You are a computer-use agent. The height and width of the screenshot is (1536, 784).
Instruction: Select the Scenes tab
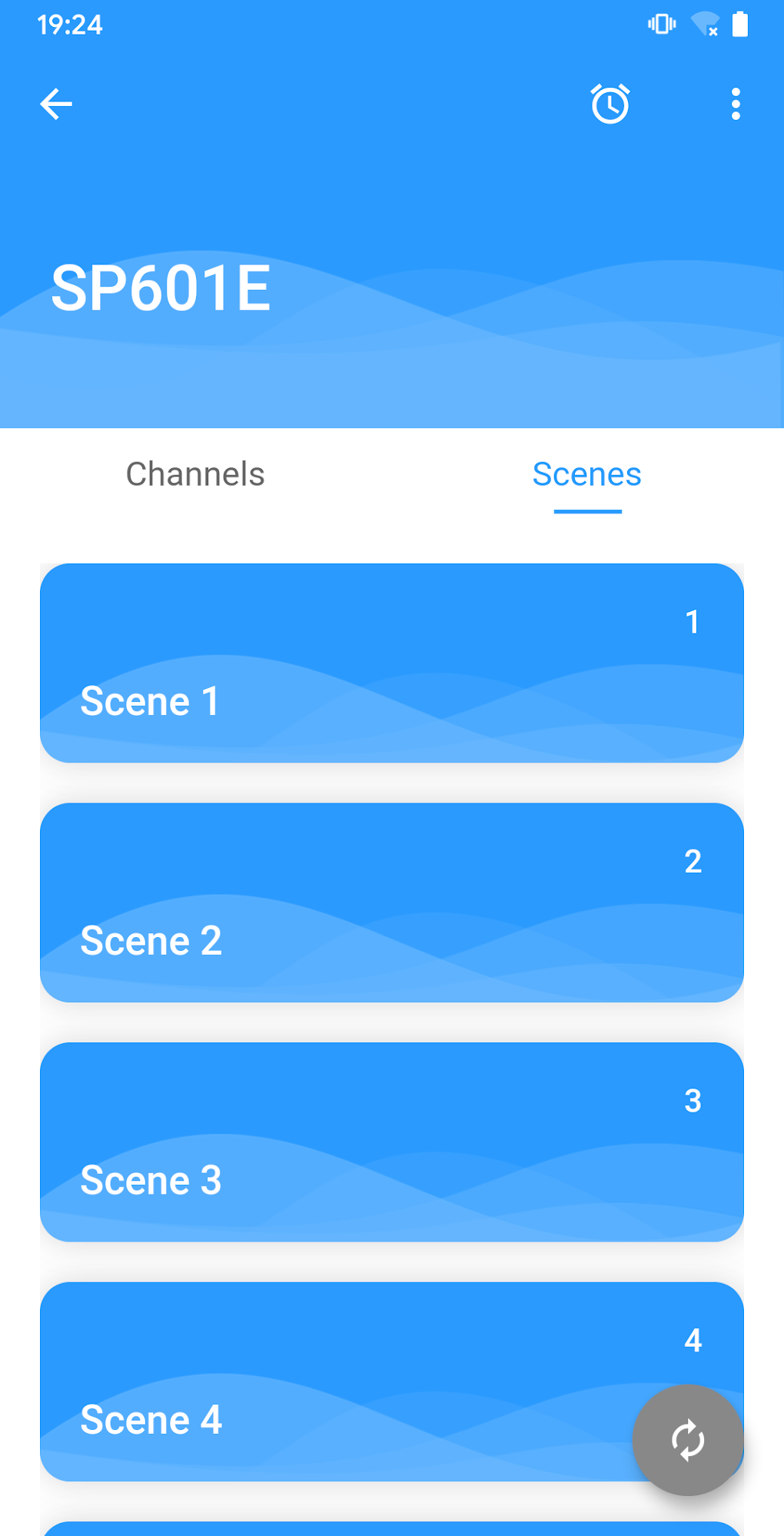[587, 474]
